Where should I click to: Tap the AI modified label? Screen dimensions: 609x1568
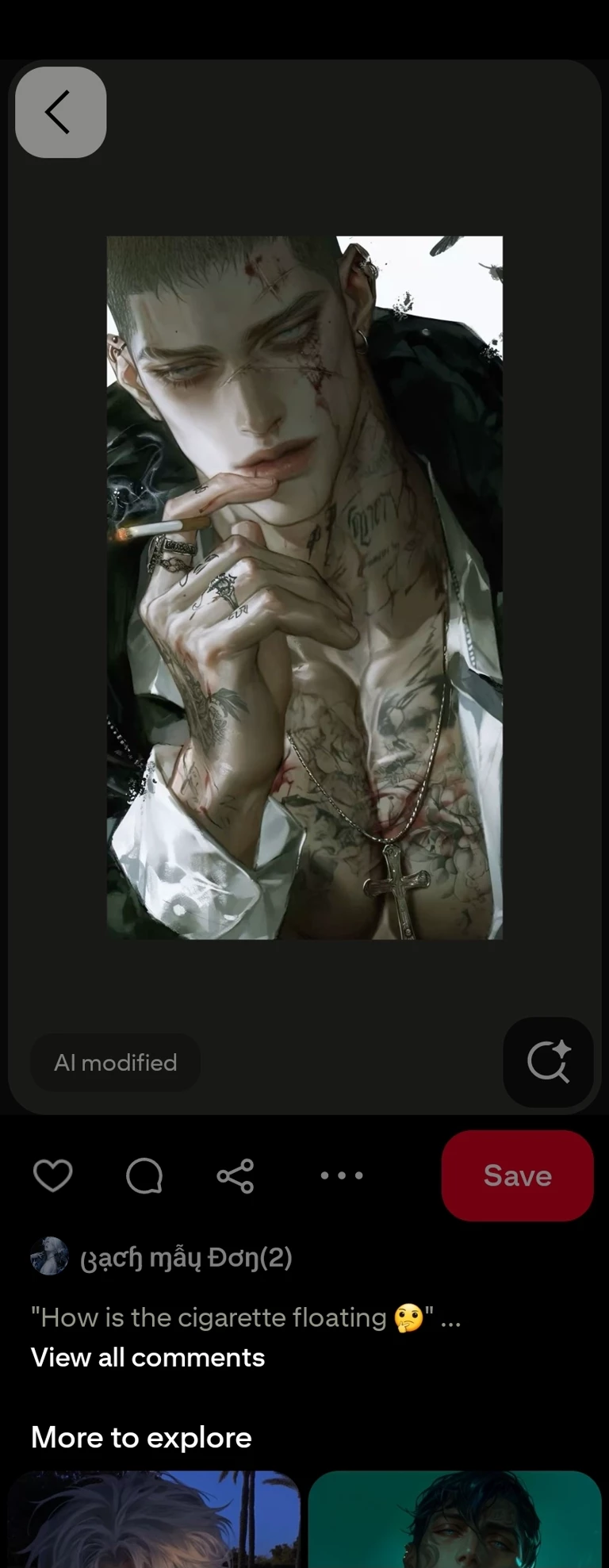click(115, 1063)
